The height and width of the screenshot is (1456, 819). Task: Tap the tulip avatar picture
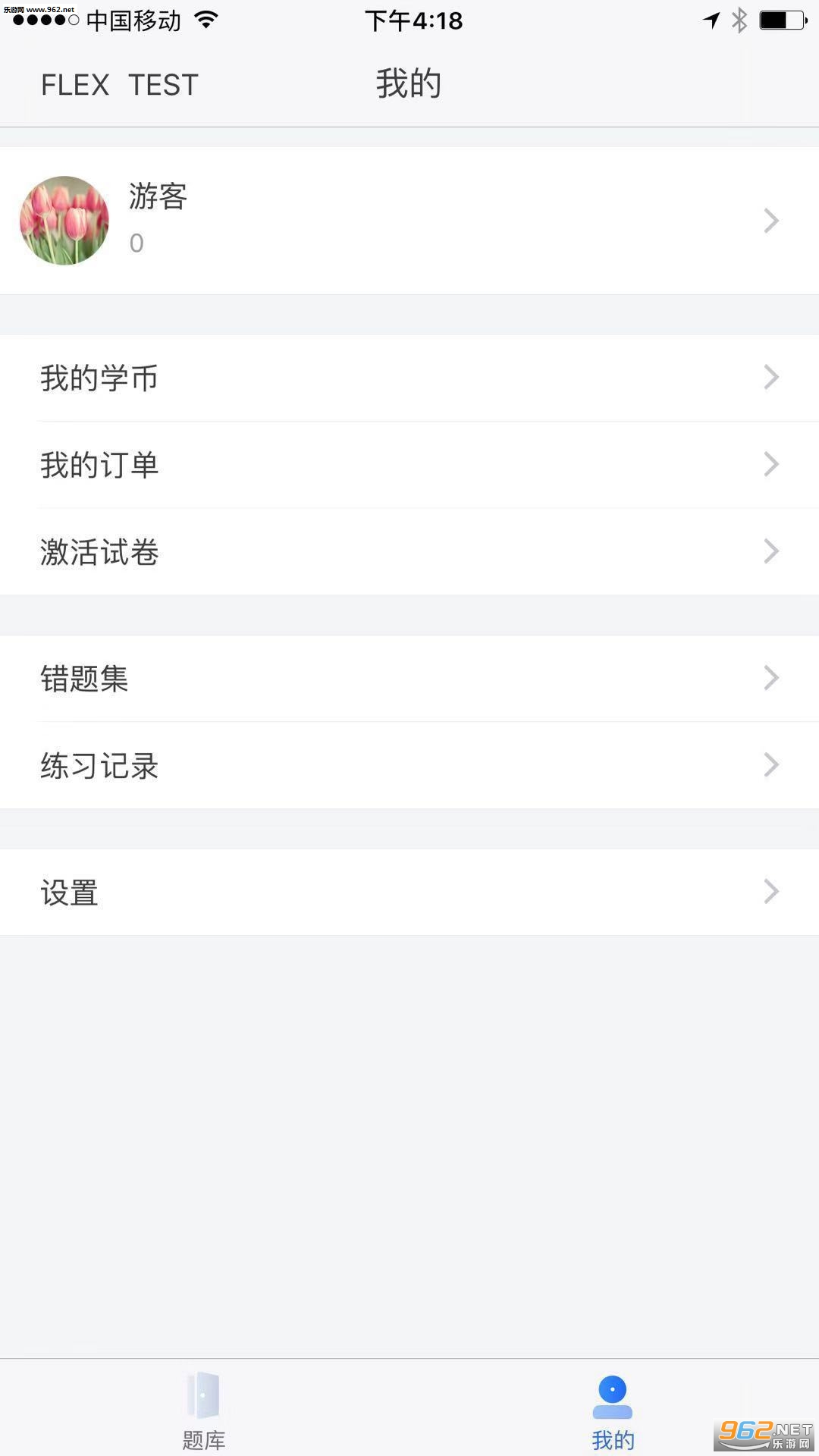64,221
